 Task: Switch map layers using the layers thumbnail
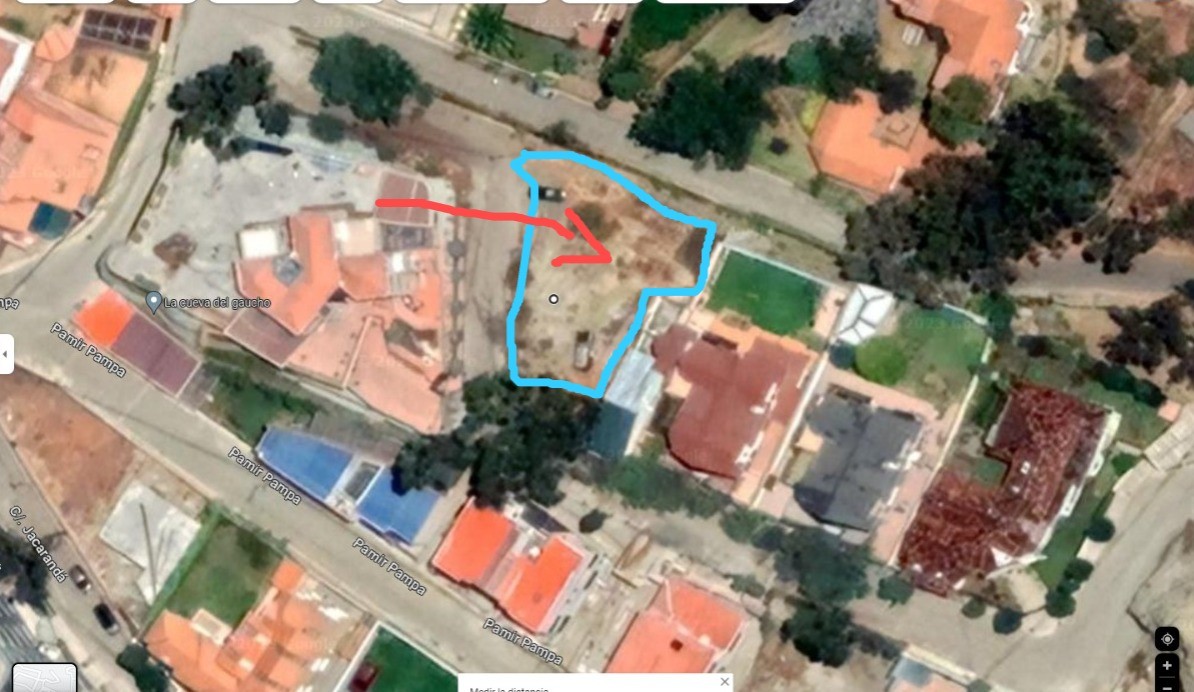[x=44, y=678]
